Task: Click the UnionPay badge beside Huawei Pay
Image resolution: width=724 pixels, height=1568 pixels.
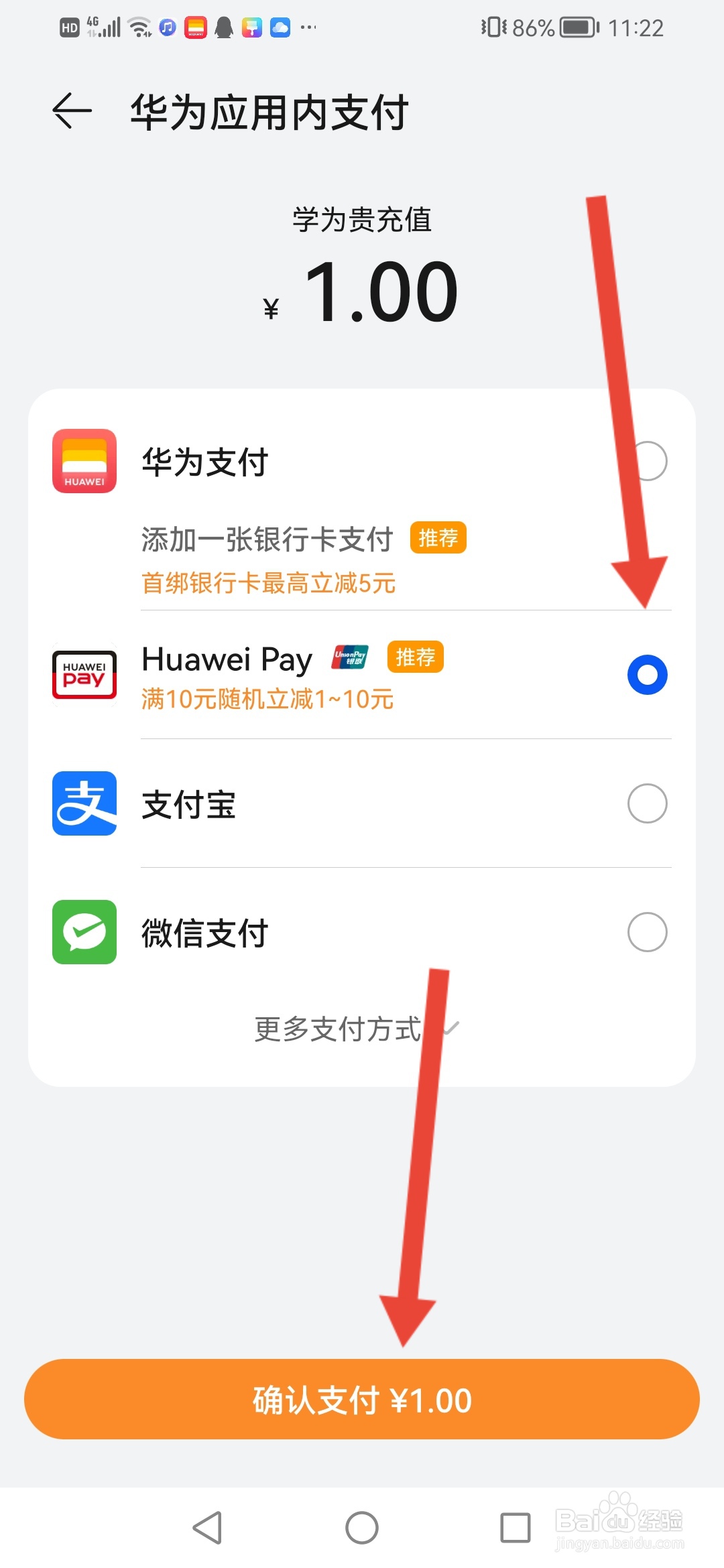Action: [x=351, y=657]
